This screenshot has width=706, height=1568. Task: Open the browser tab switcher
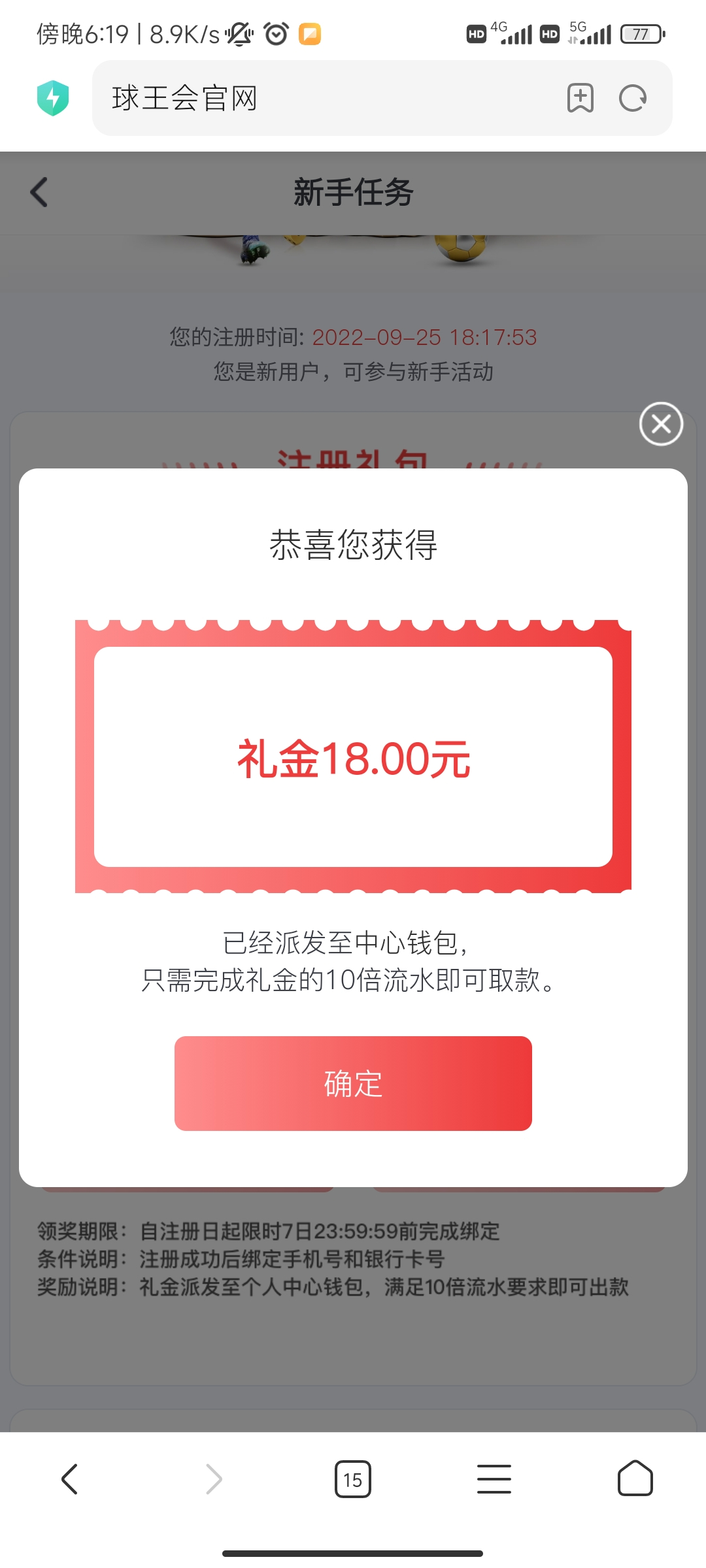coord(352,1479)
